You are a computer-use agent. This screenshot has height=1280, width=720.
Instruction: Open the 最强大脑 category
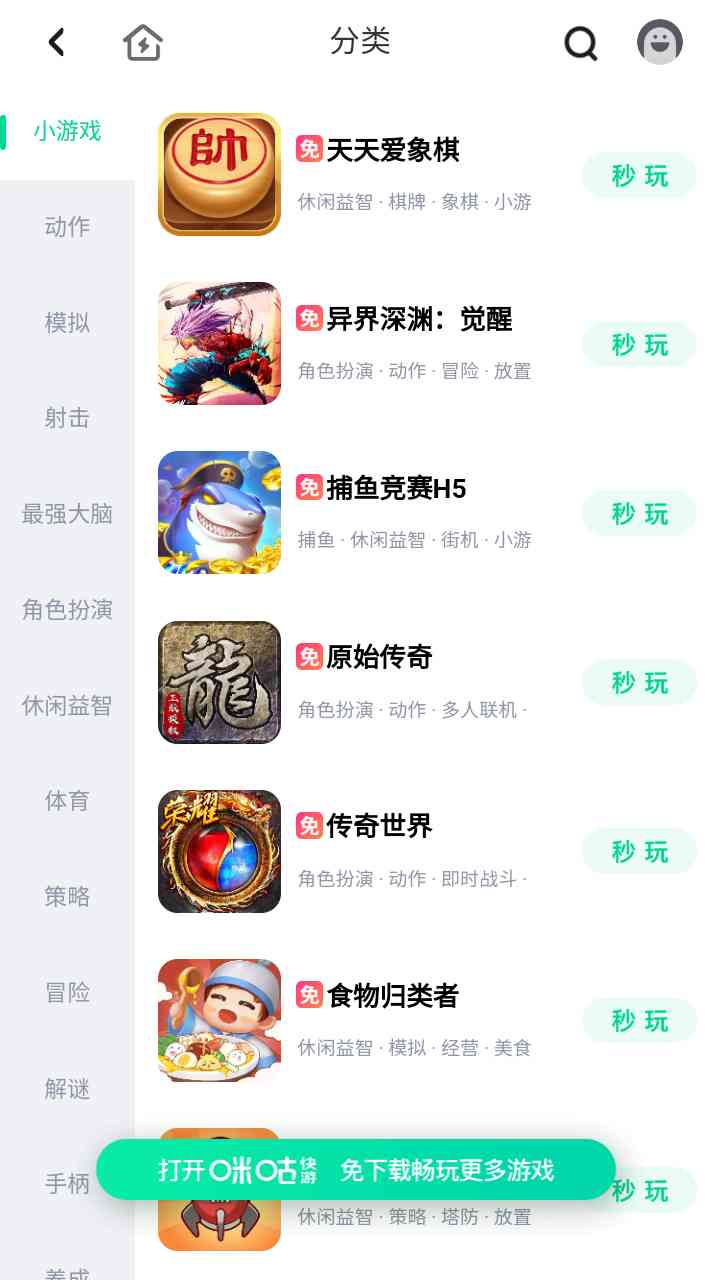(x=67, y=514)
